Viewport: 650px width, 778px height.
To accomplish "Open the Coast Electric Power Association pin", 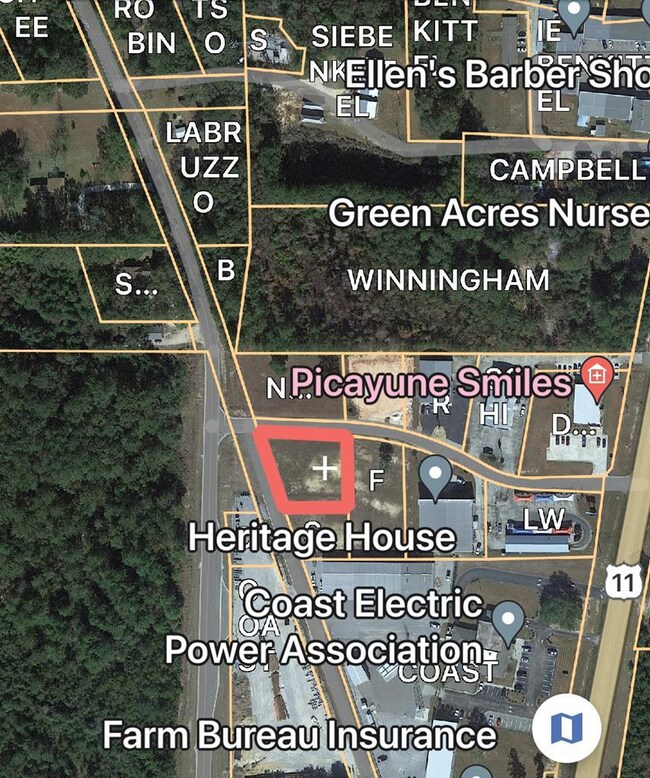I will click(509, 621).
